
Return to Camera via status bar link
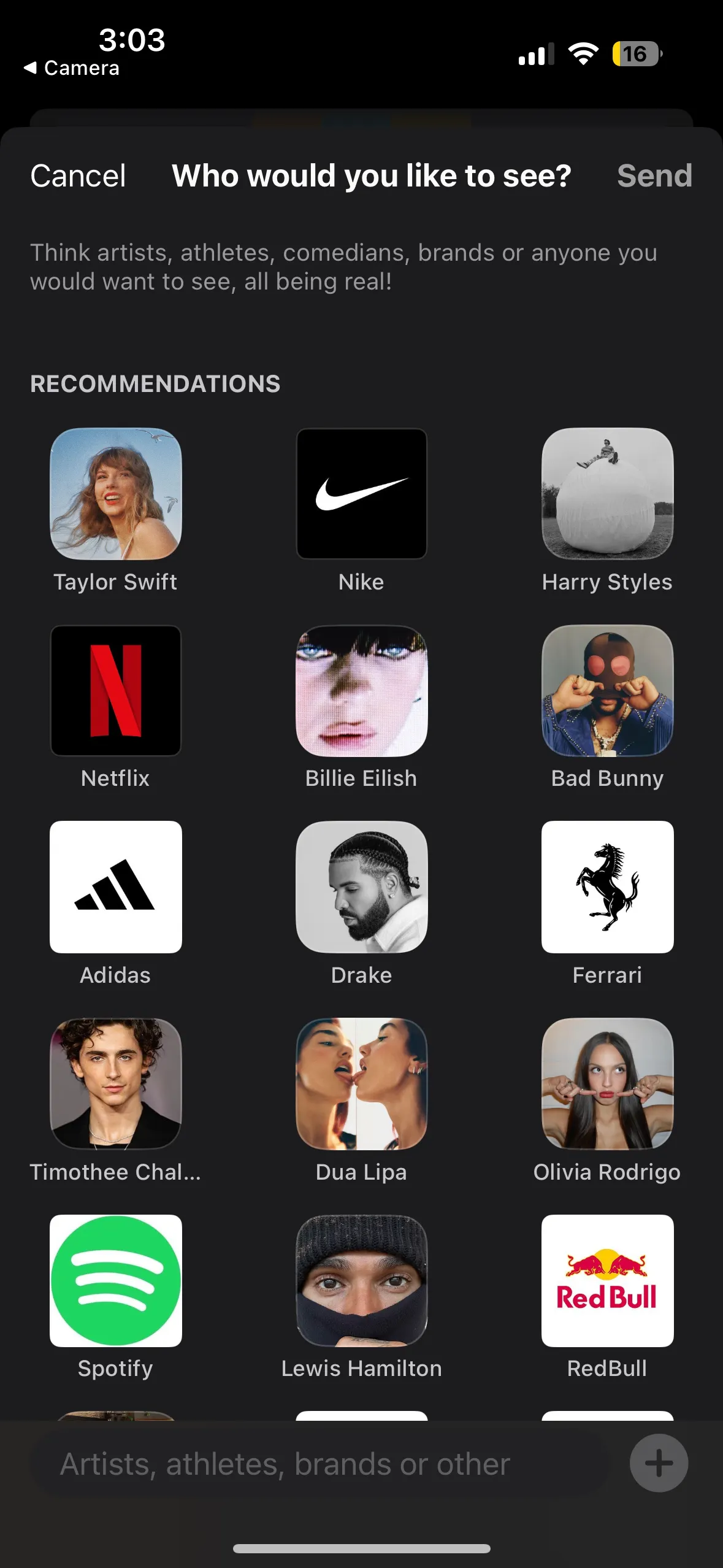[72, 68]
